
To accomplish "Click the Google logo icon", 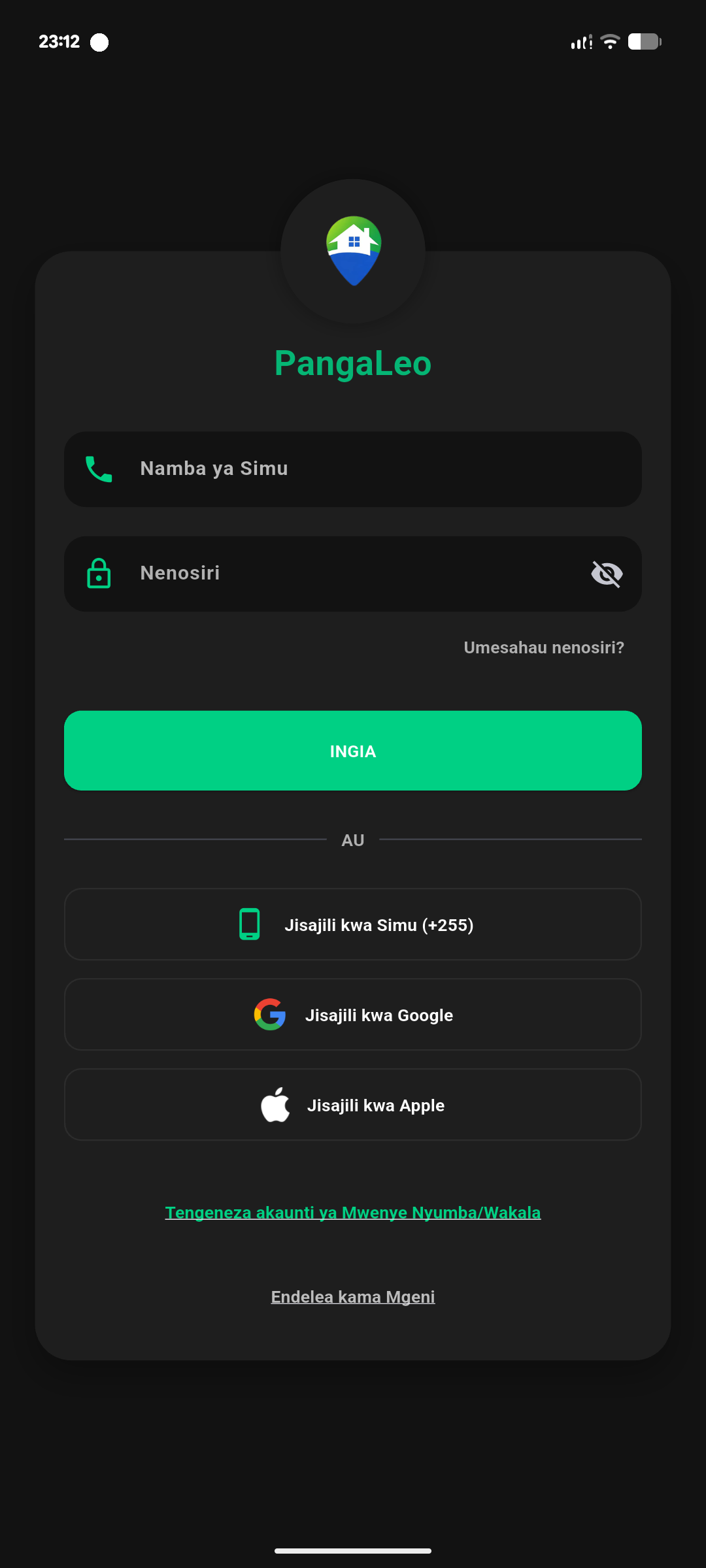I will coord(270,1015).
